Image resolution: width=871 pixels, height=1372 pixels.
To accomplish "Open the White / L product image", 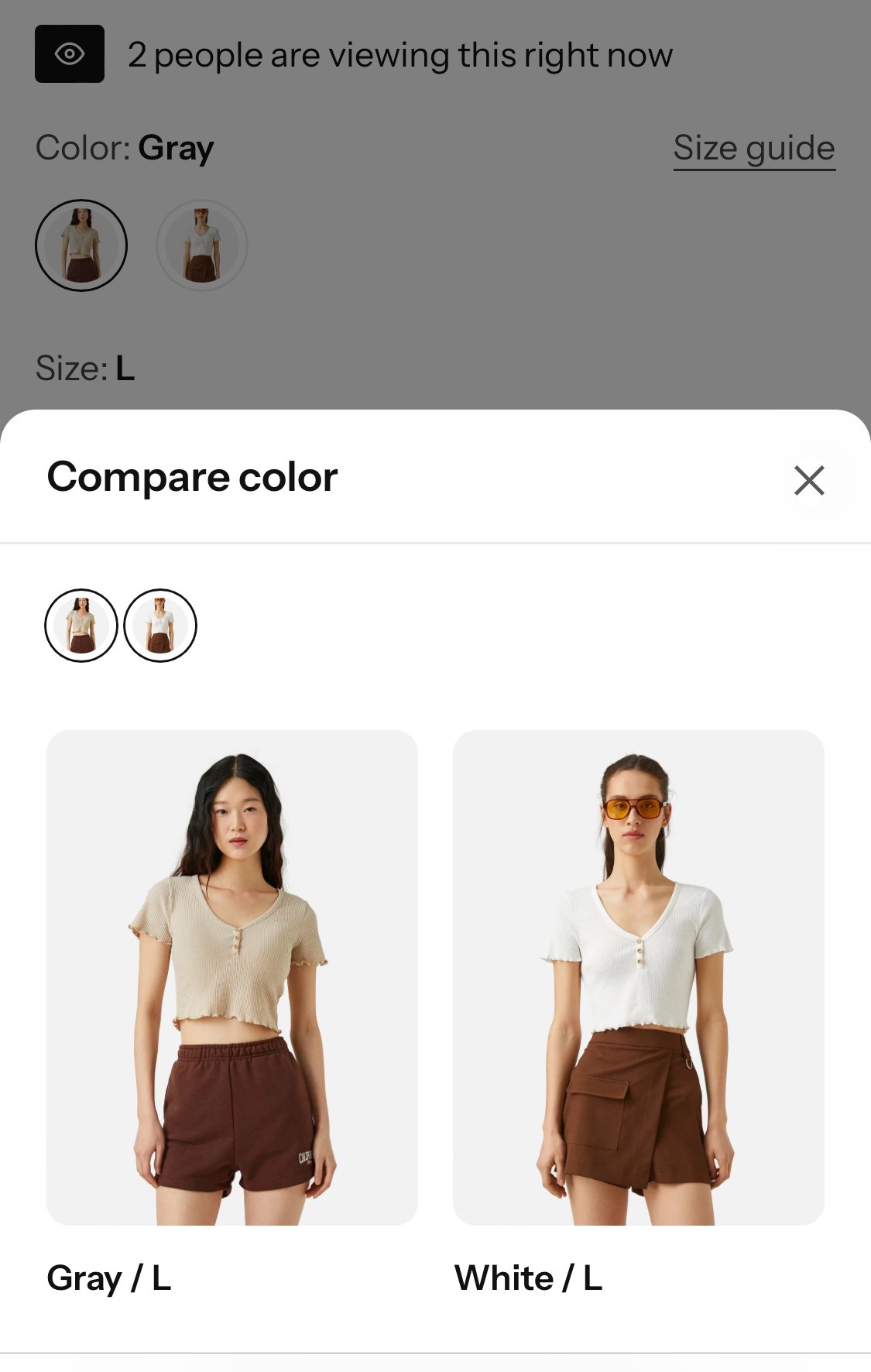I will click(x=638, y=977).
